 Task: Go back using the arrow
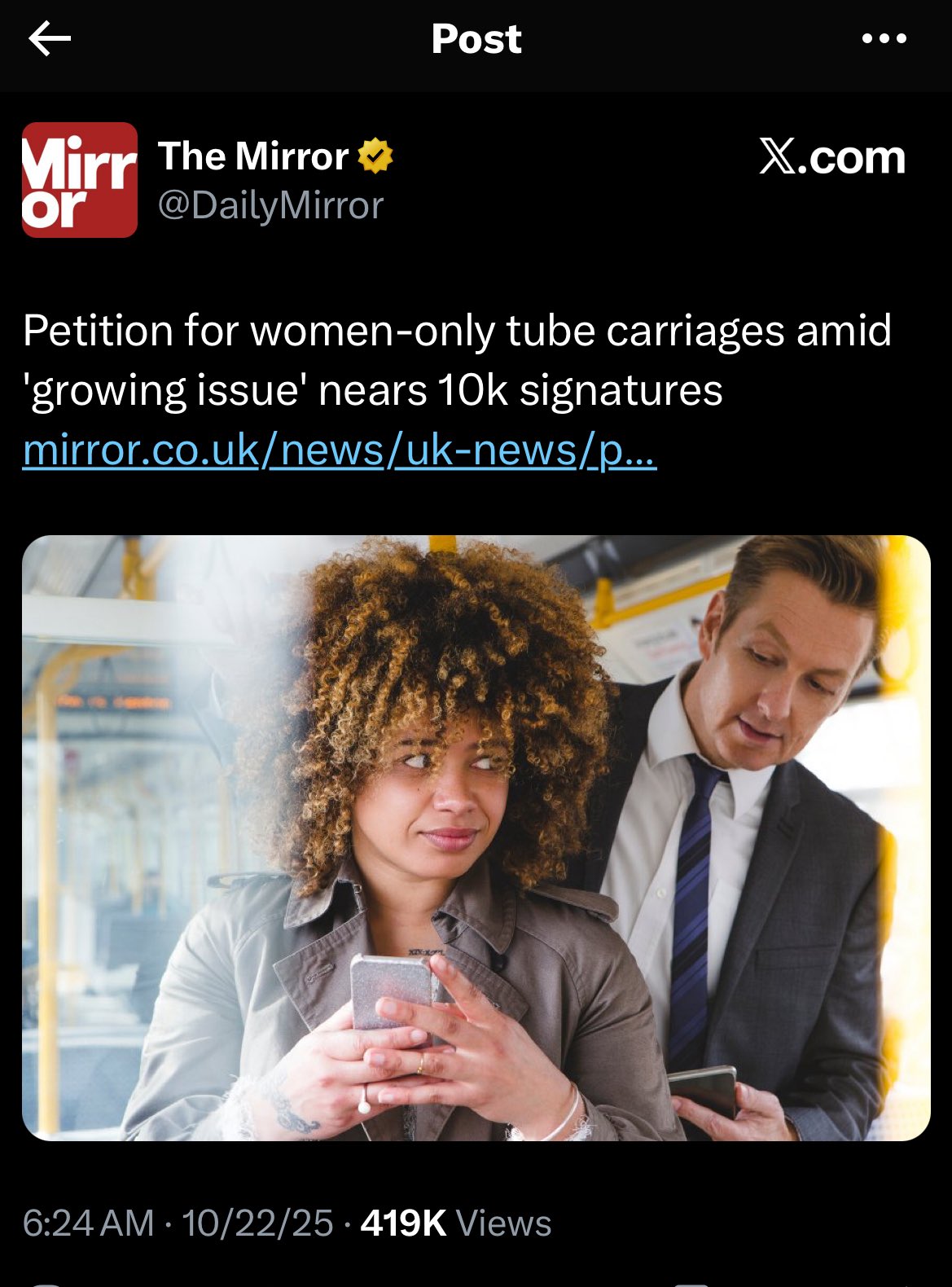pyautogui.click(x=50, y=38)
